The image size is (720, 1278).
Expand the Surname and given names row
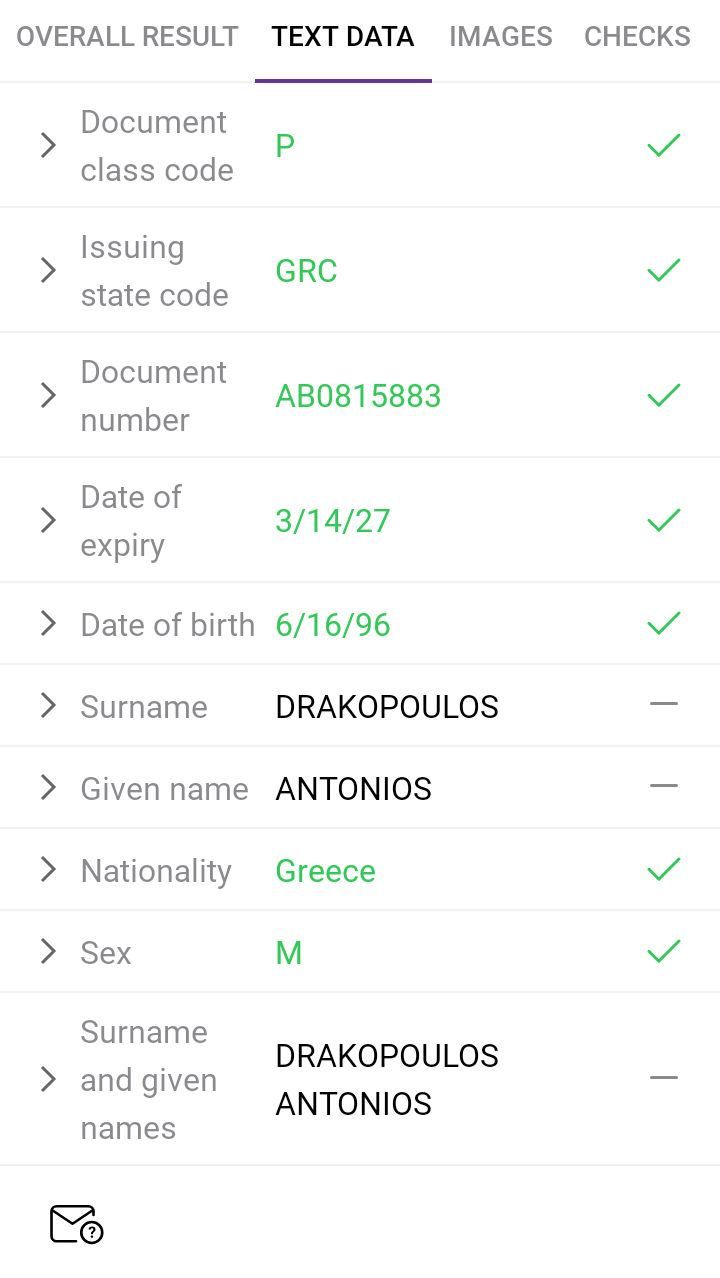click(x=48, y=1079)
